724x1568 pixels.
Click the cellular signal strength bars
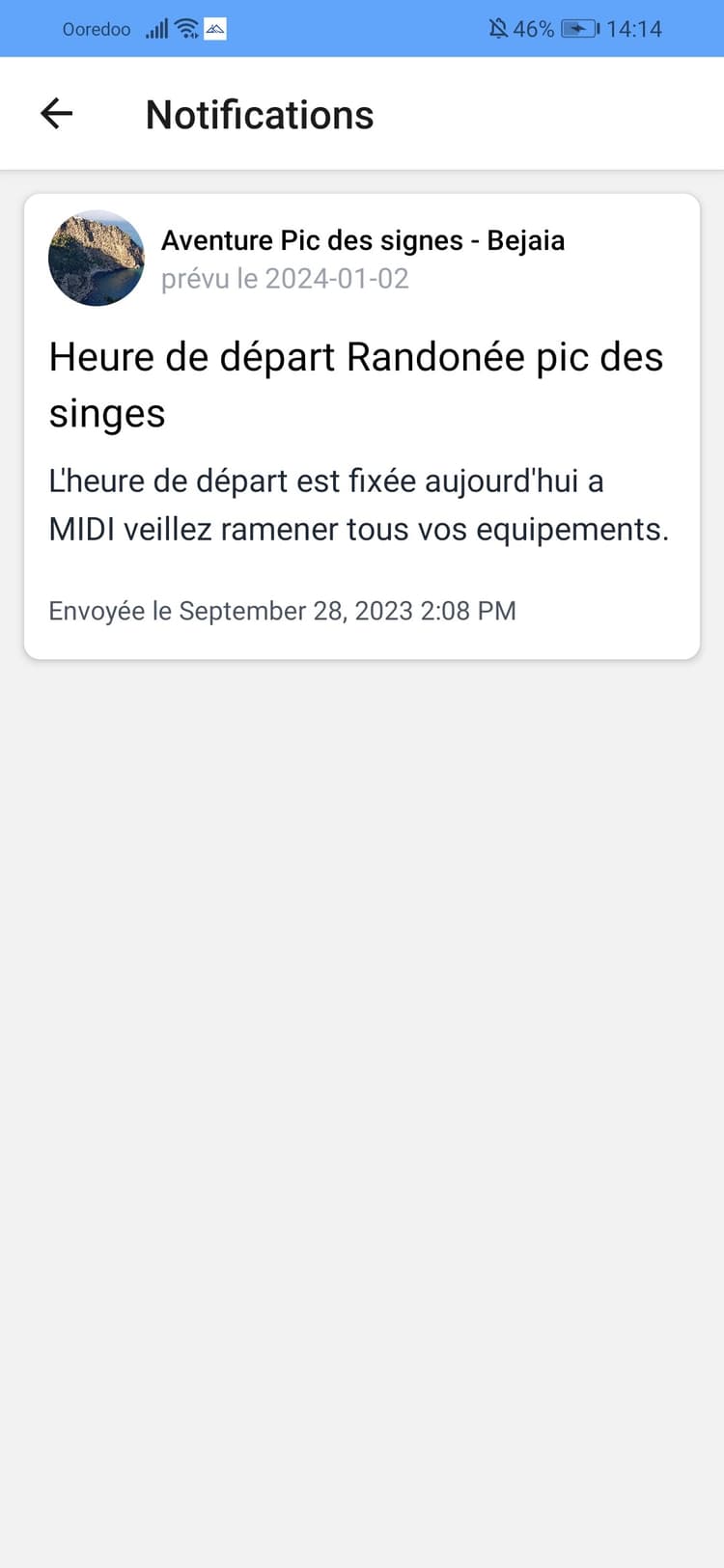point(154,29)
